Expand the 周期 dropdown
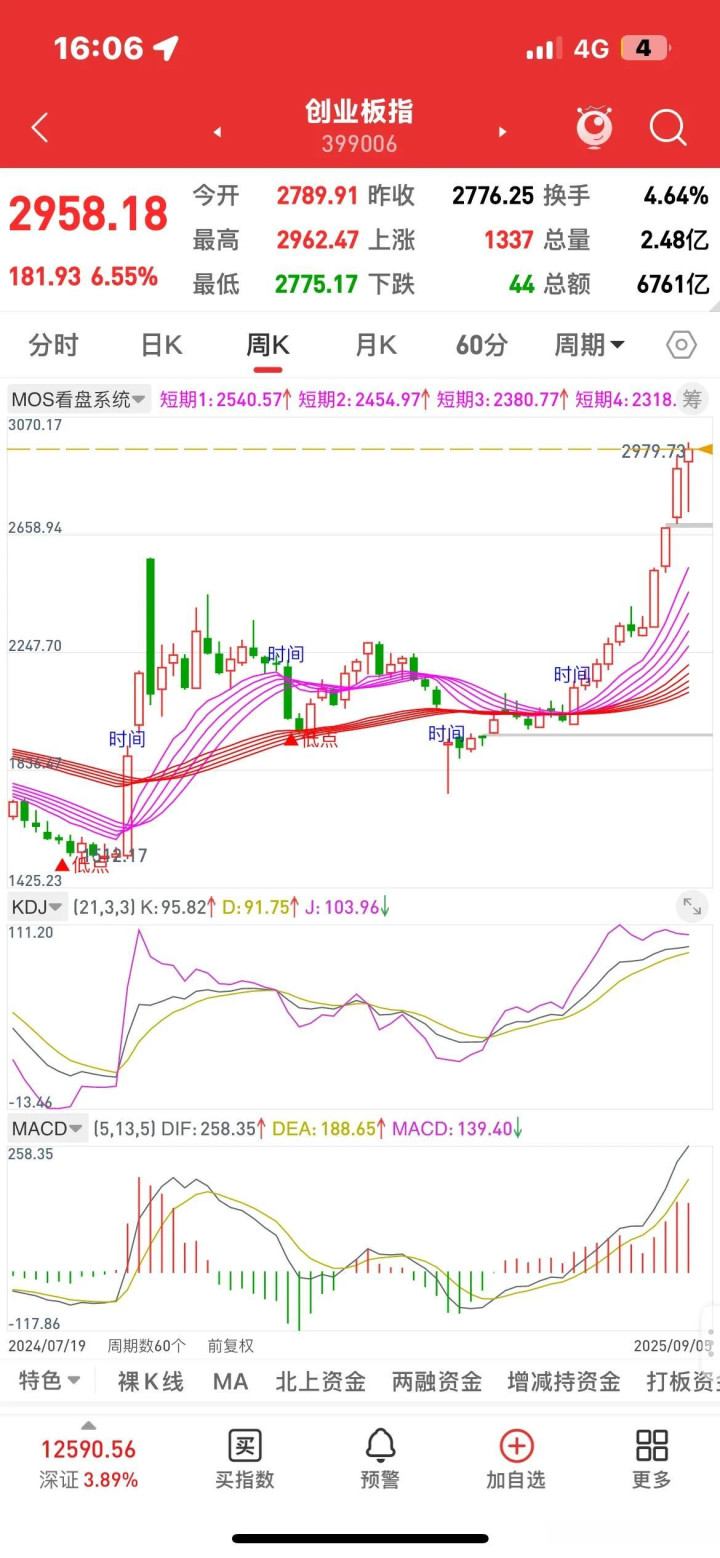 pyautogui.click(x=590, y=345)
